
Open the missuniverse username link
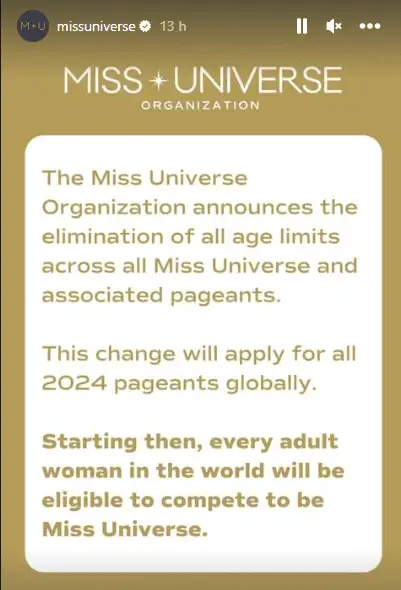tap(96, 26)
